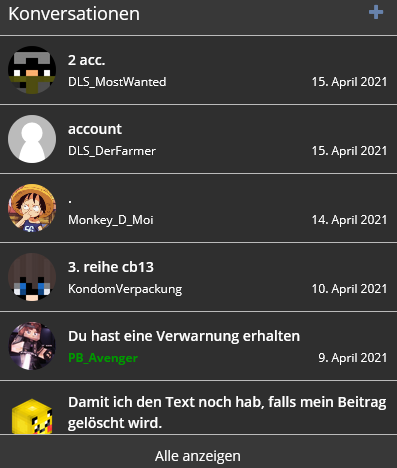Open the 'Damit ich den Text noch hab' conversation
This screenshot has width=397, height=468.
click(198, 408)
